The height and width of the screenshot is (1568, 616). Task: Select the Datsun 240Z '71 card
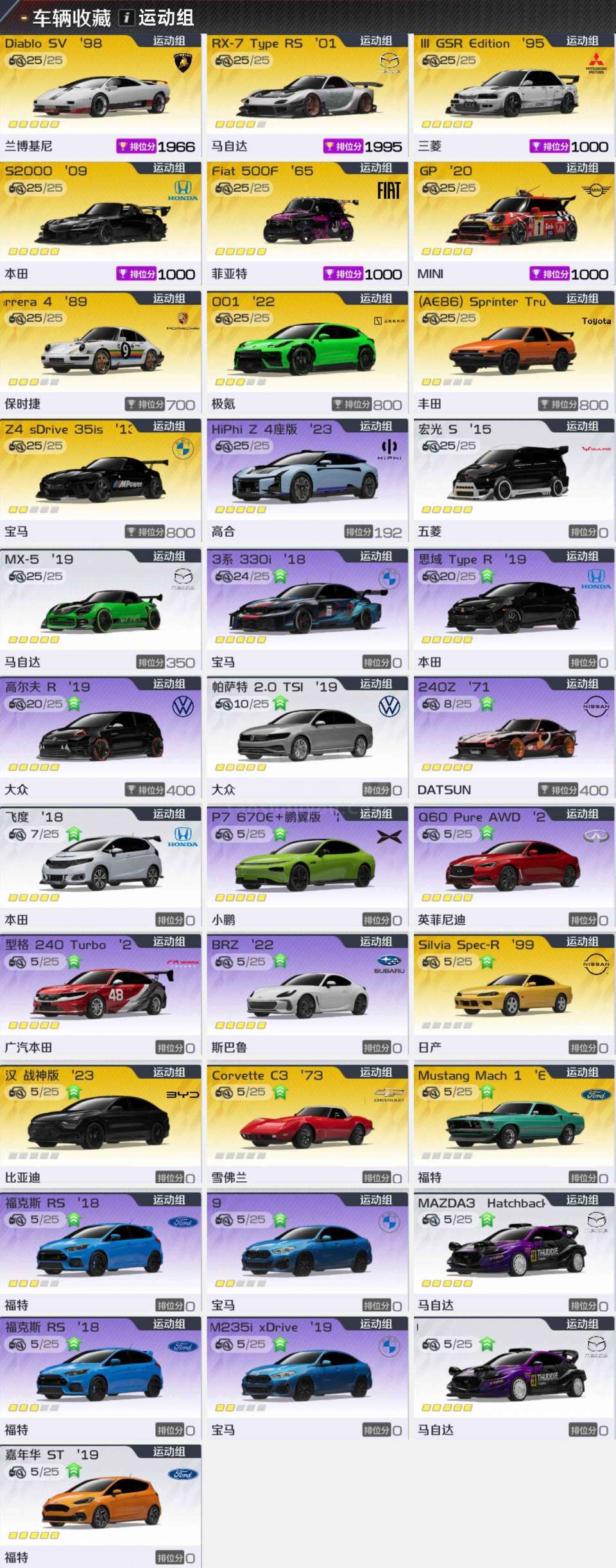[513, 739]
